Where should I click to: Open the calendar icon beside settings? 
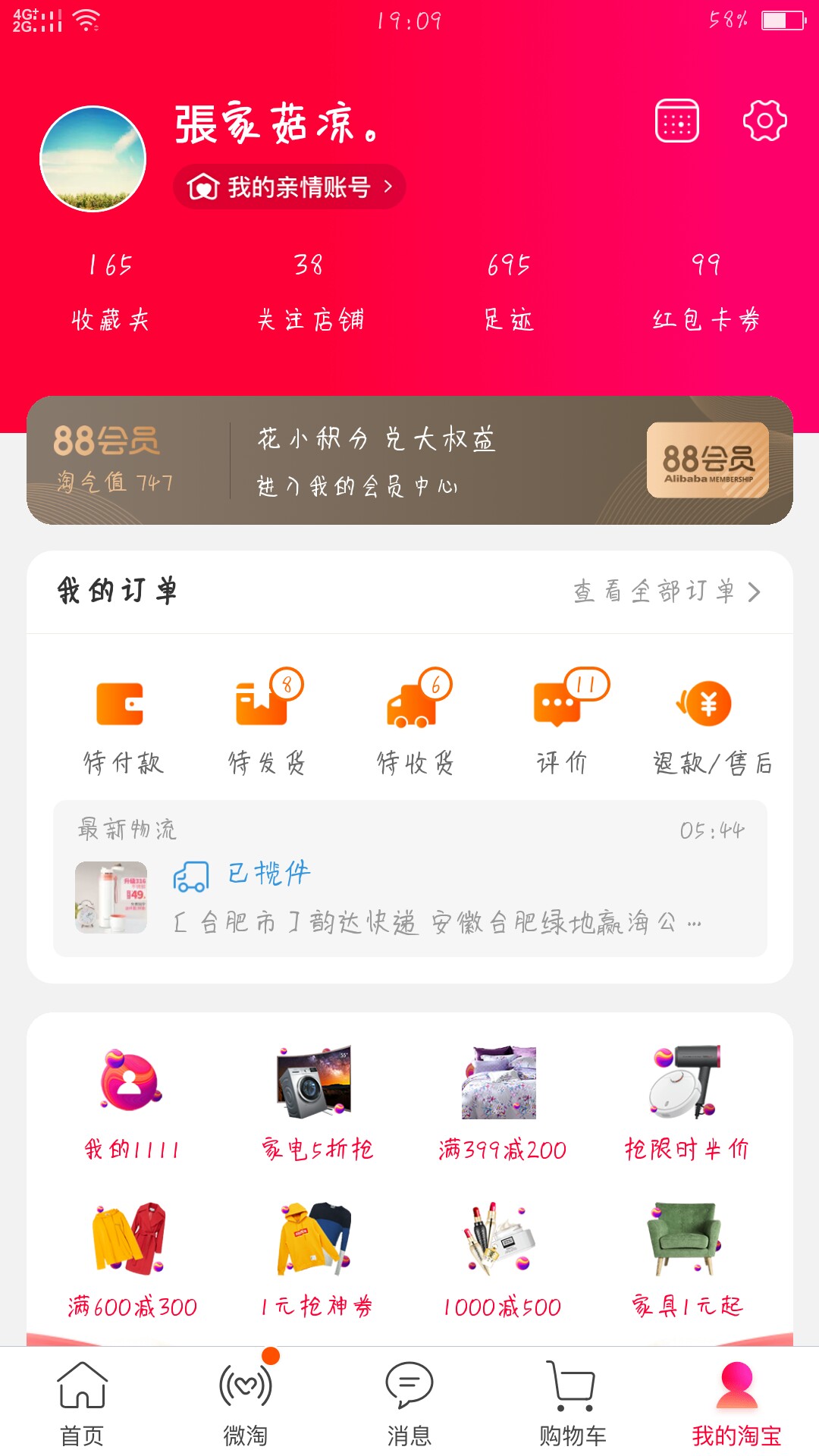coord(677,121)
